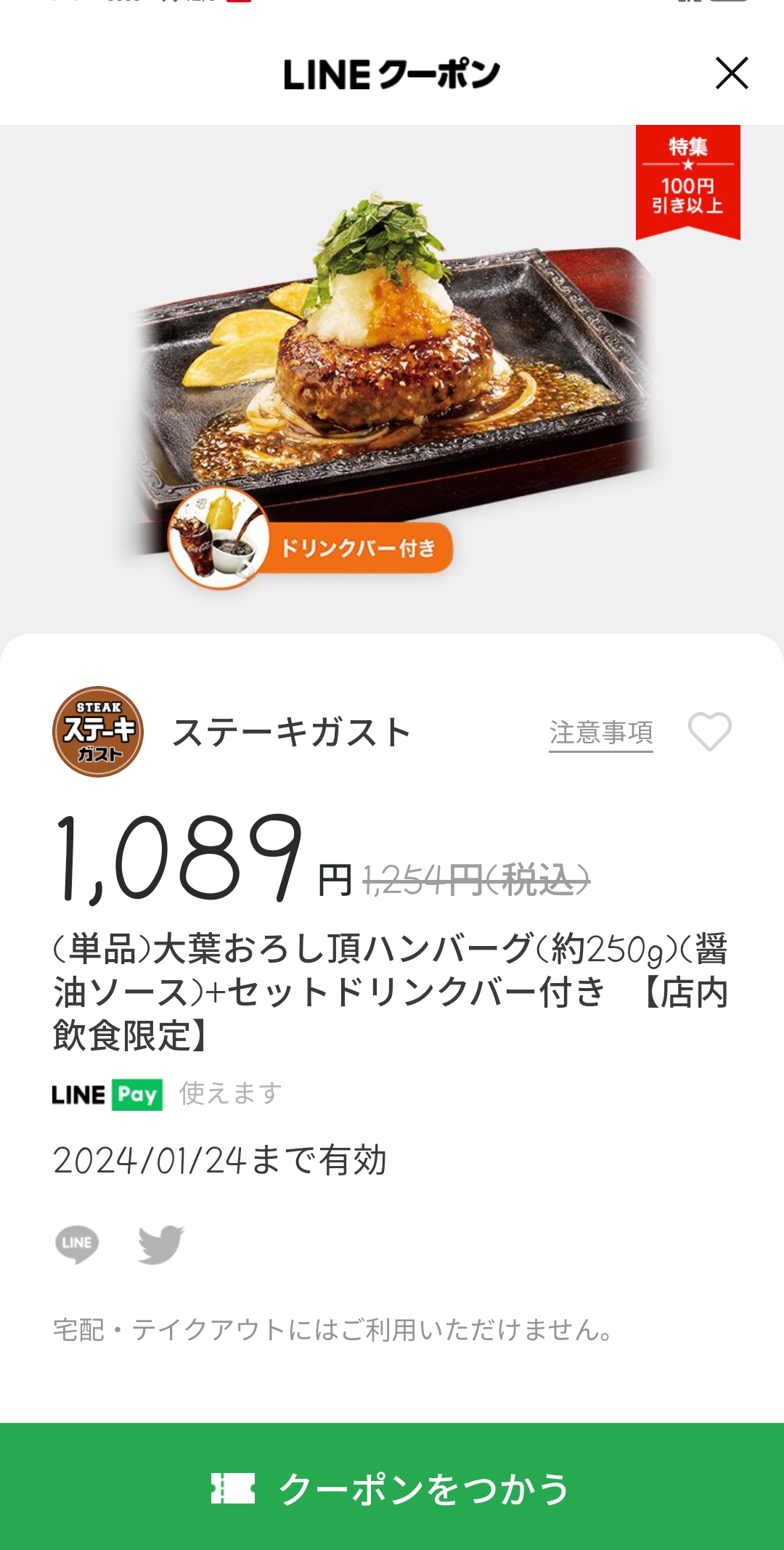
Task: Share this coupon via LINE
Action: 77,1244
